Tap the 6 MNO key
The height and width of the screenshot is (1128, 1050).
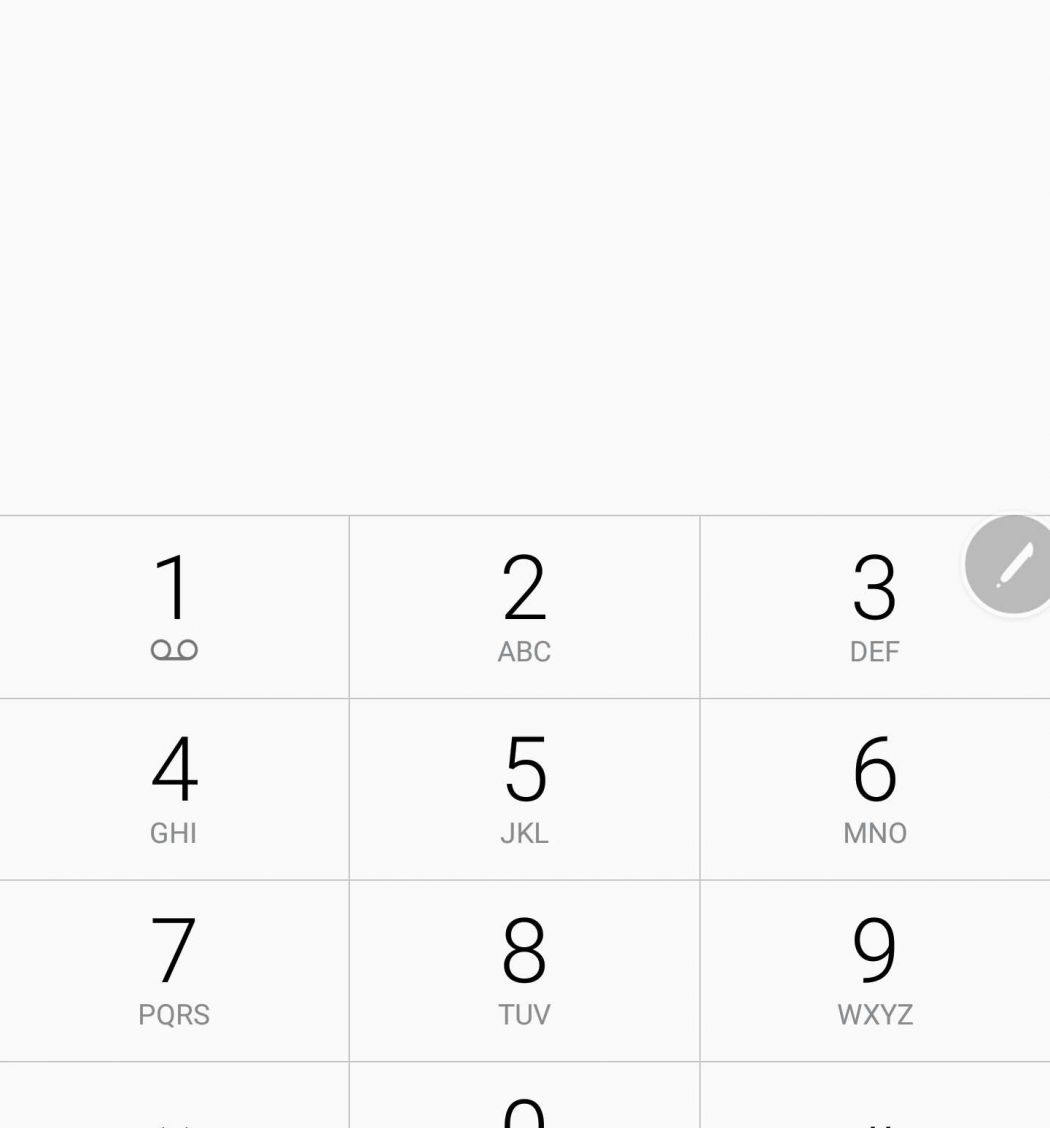pos(875,789)
